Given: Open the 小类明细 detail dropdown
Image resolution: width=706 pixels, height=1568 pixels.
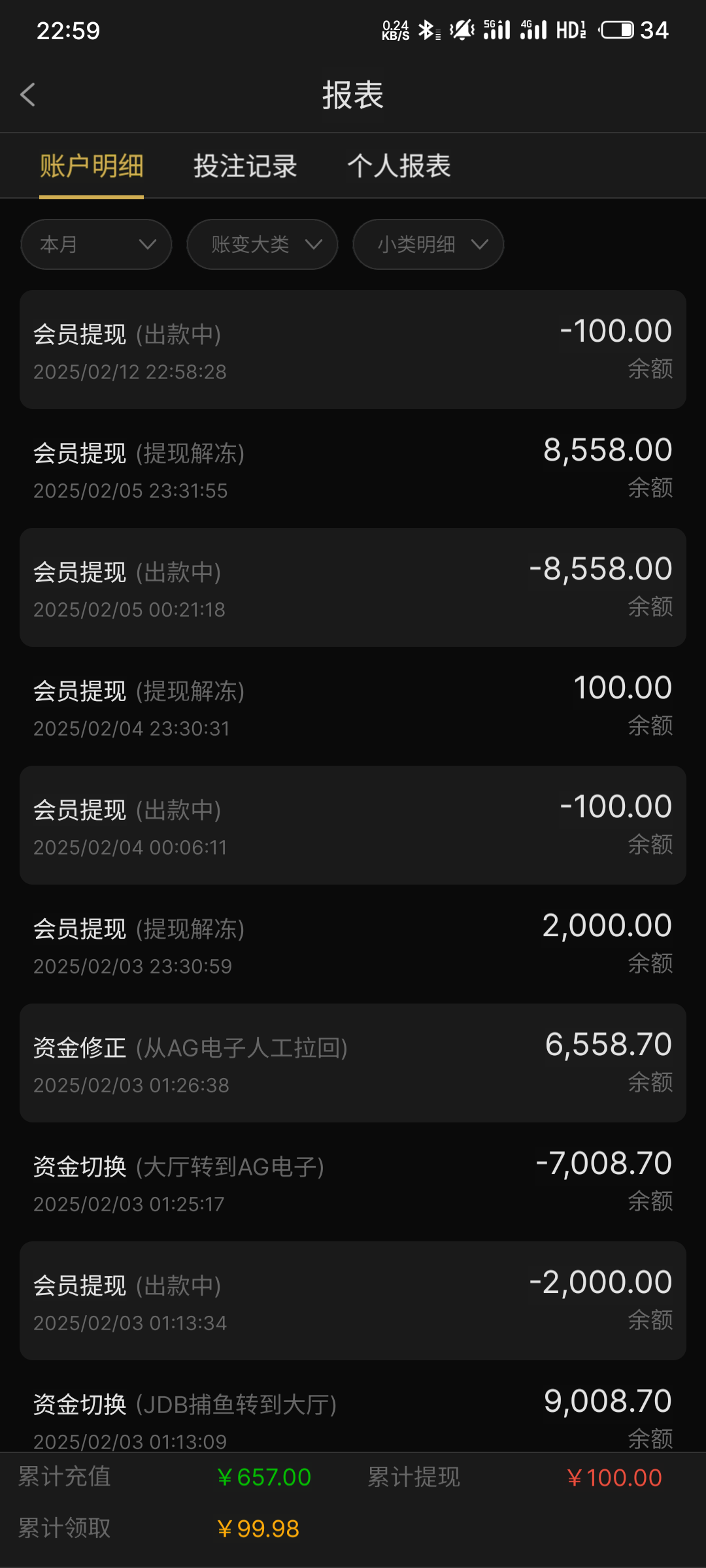Looking at the screenshot, I should pyautogui.click(x=428, y=244).
